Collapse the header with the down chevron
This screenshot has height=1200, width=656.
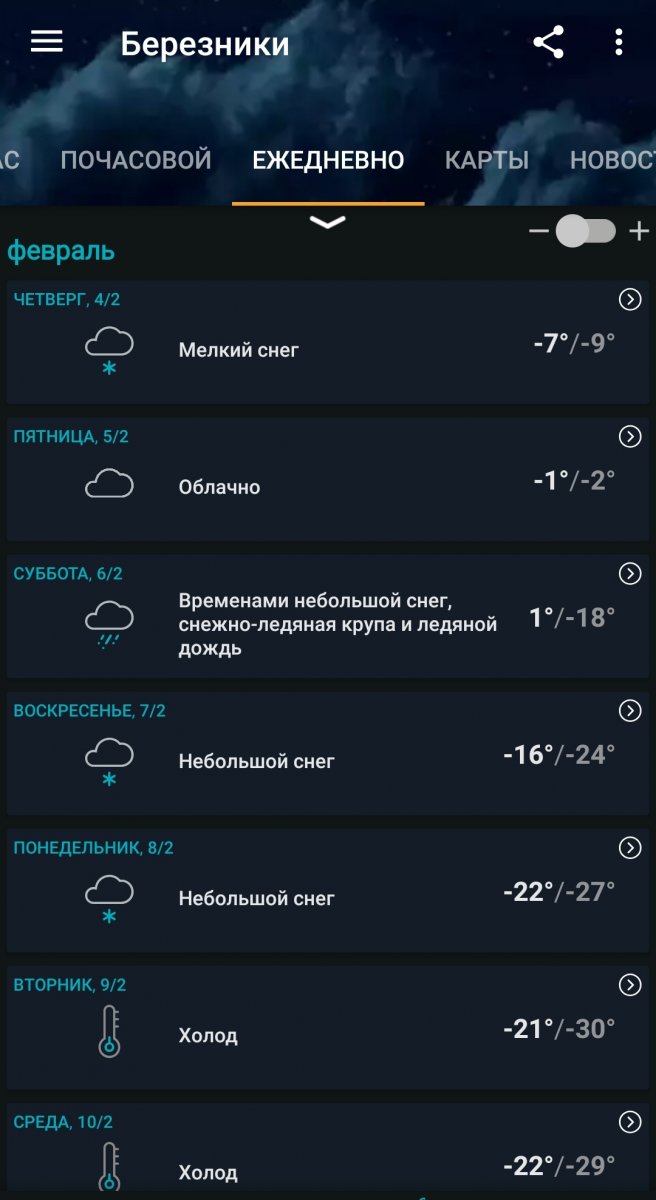[x=328, y=222]
